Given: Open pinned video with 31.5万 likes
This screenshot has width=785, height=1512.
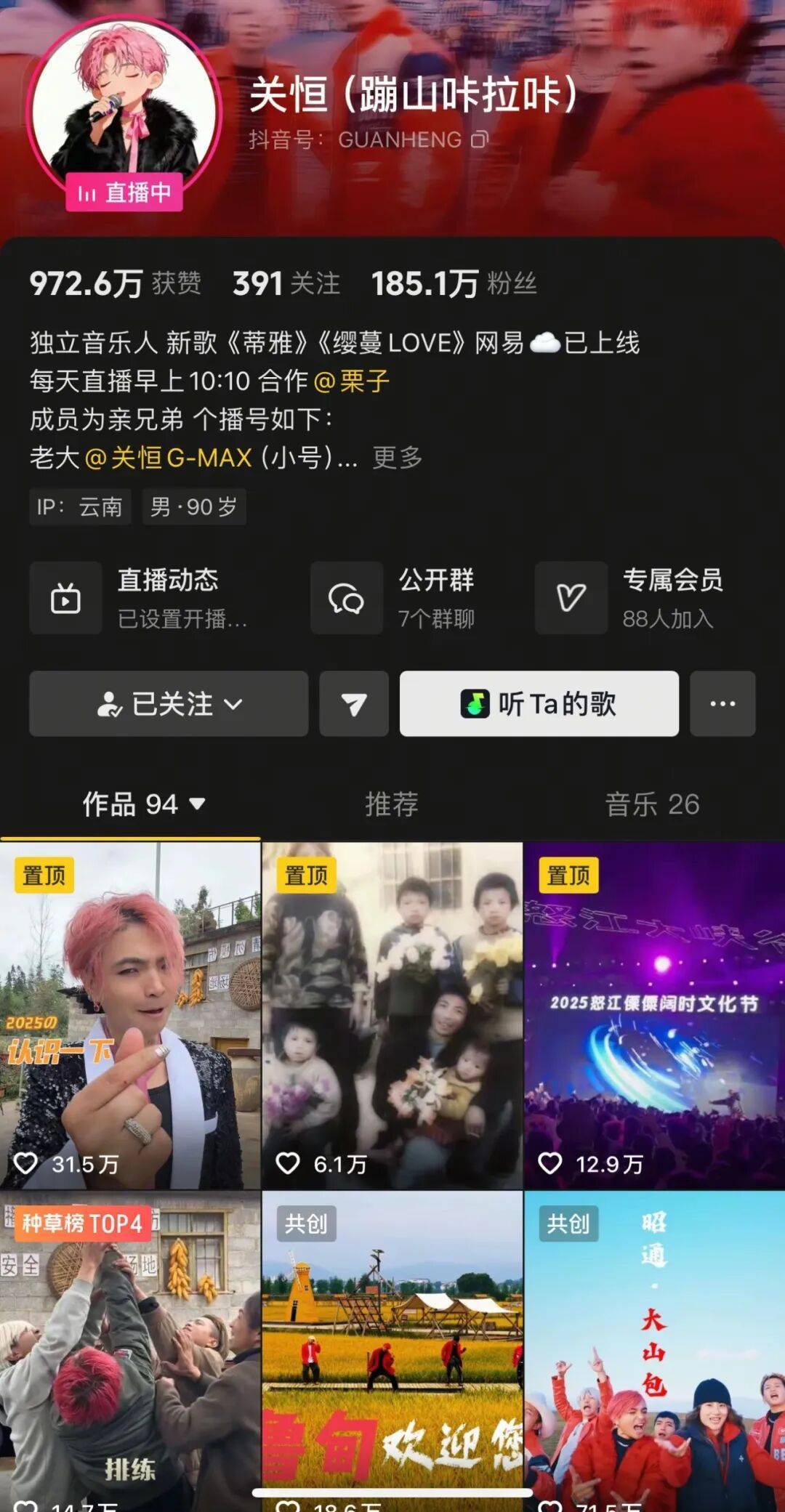Looking at the screenshot, I should point(130,1017).
